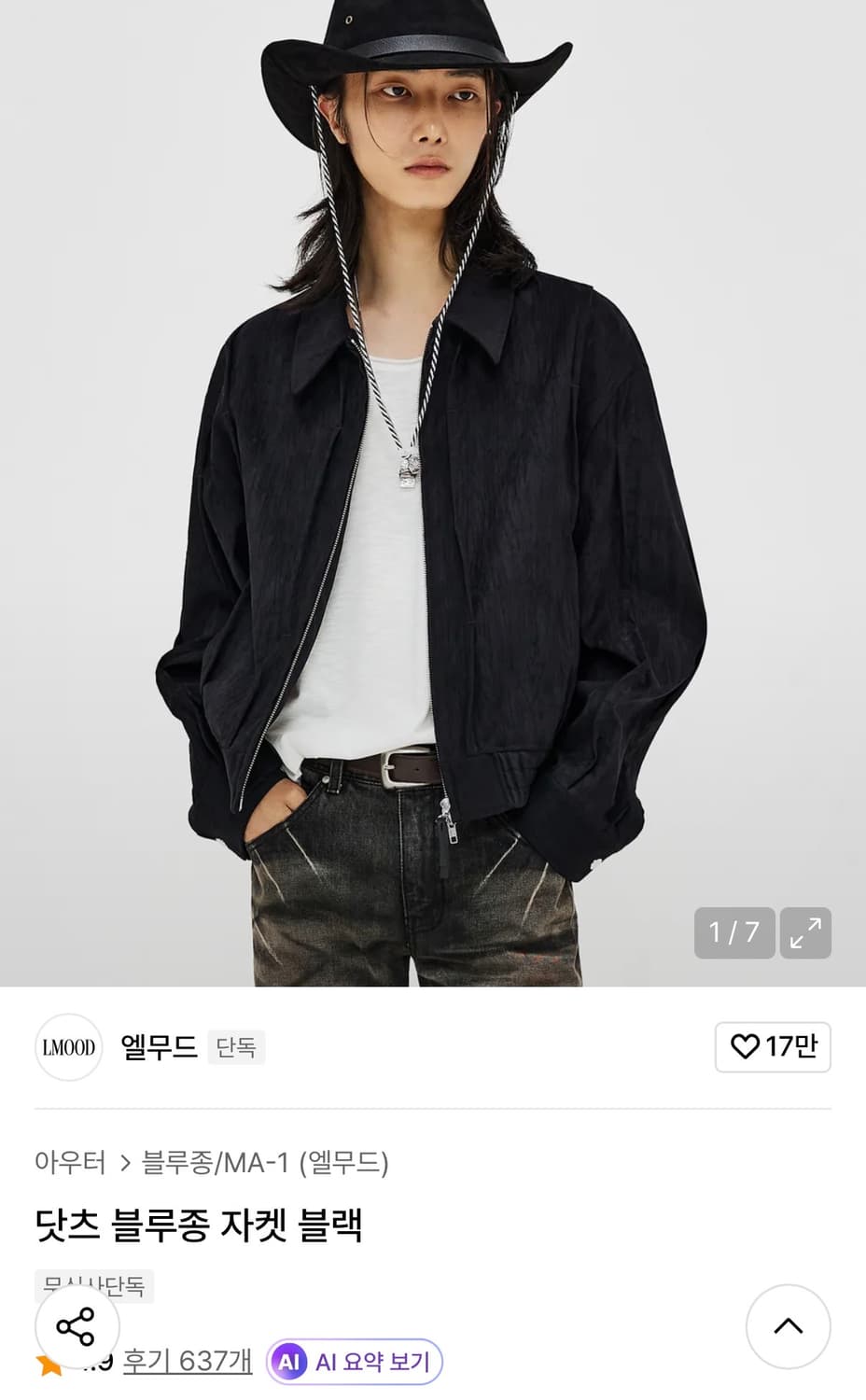
Task: Click the 1/7 image counter indicator
Action: [733, 933]
